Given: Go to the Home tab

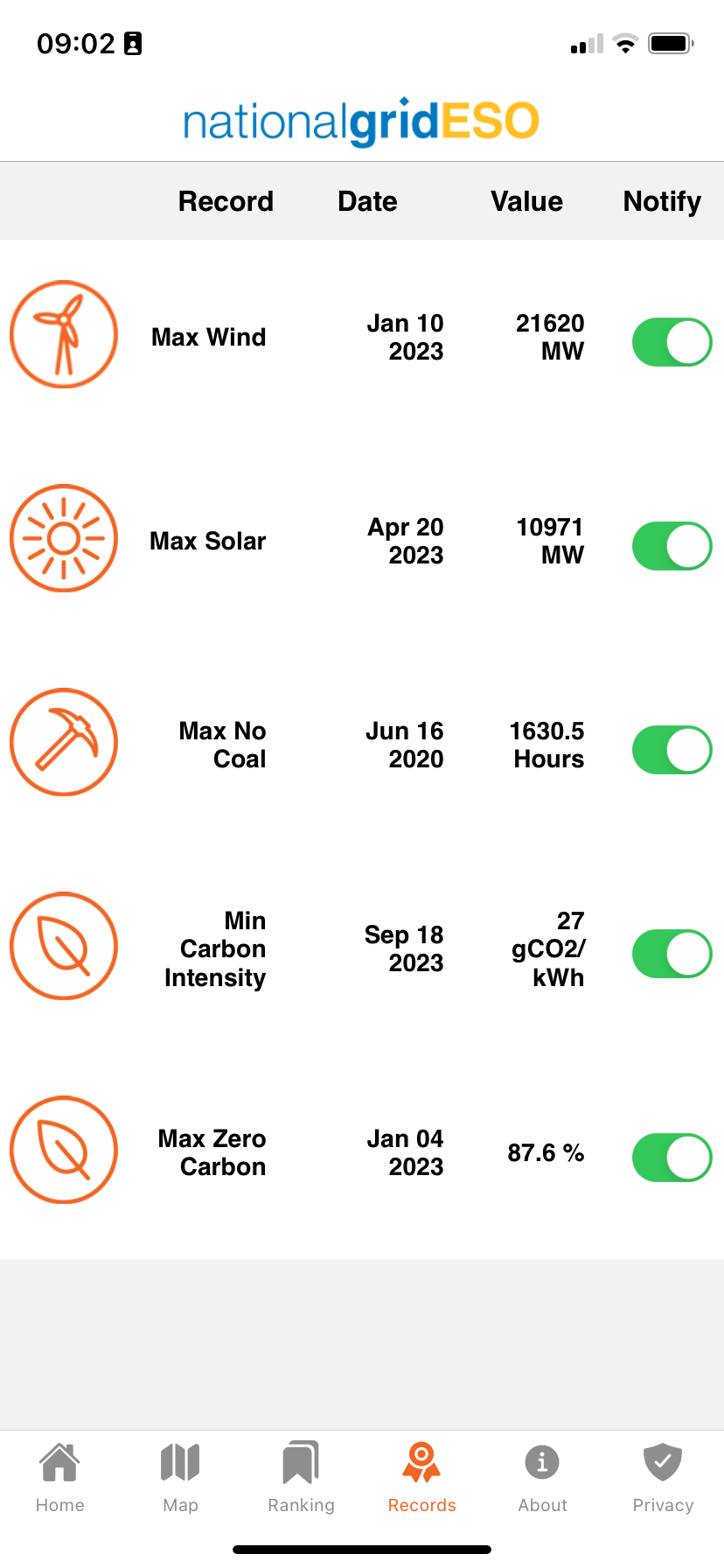Looking at the screenshot, I should pos(60,1478).
